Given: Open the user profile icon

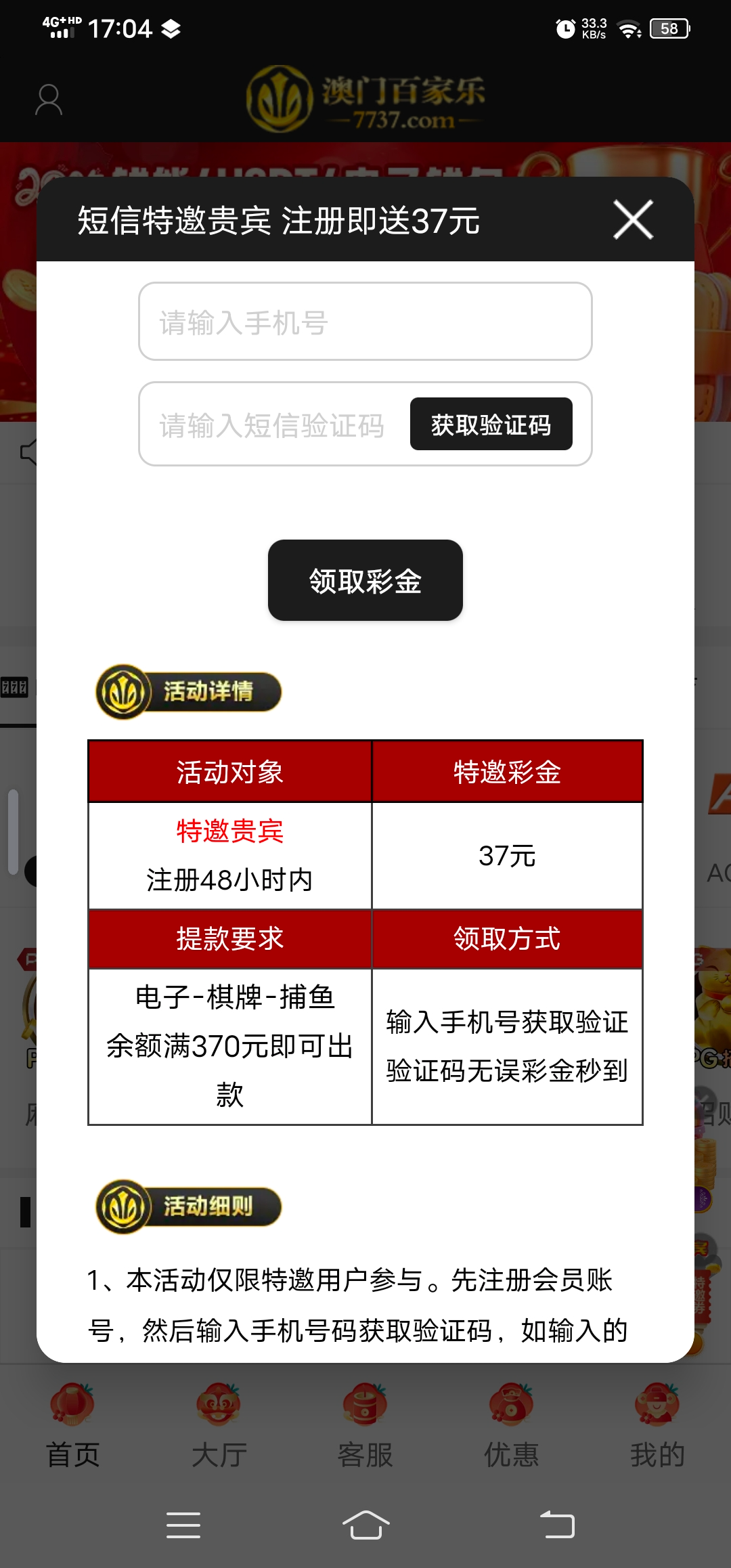Looking at the screenshot, I should tap(49, 100).
